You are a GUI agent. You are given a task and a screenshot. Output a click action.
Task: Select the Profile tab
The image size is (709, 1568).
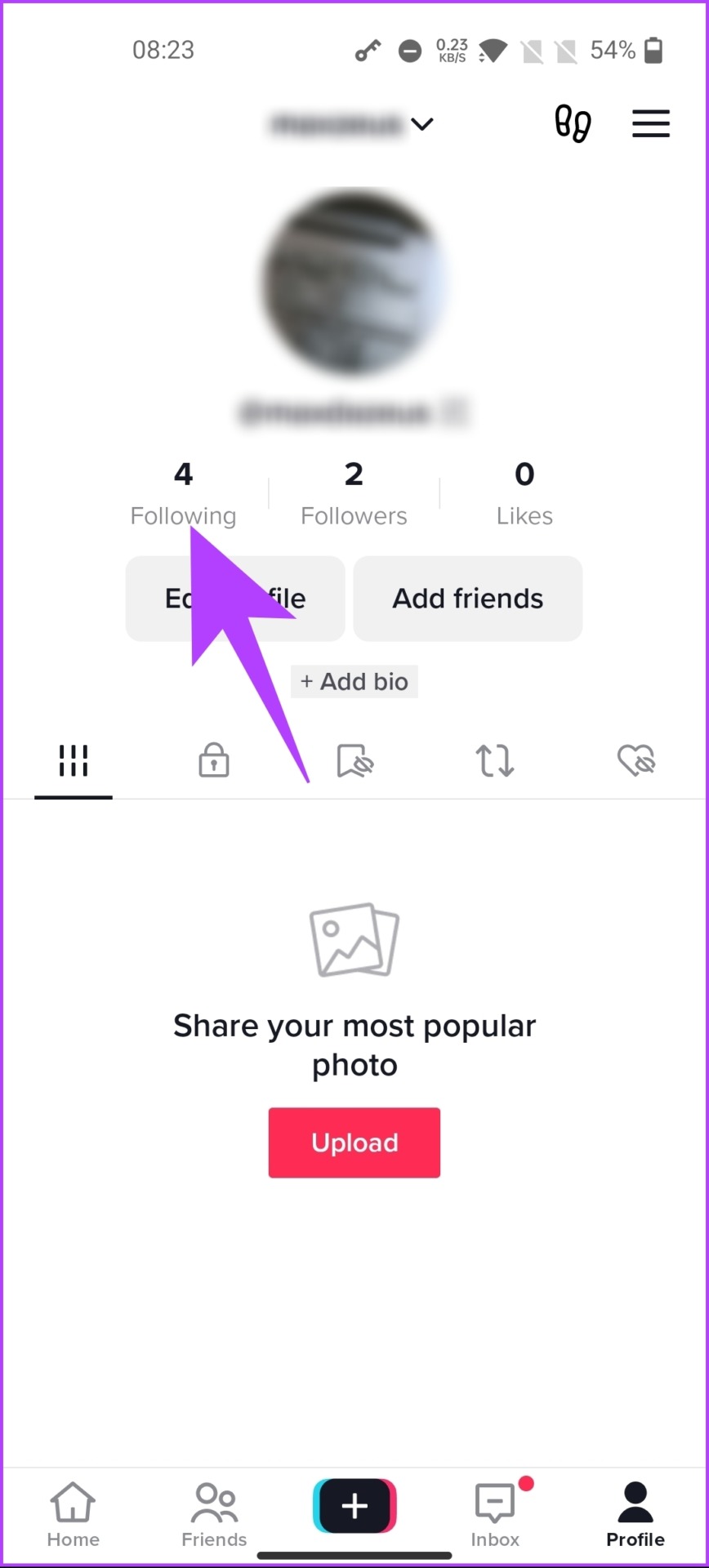[635, 1515]
